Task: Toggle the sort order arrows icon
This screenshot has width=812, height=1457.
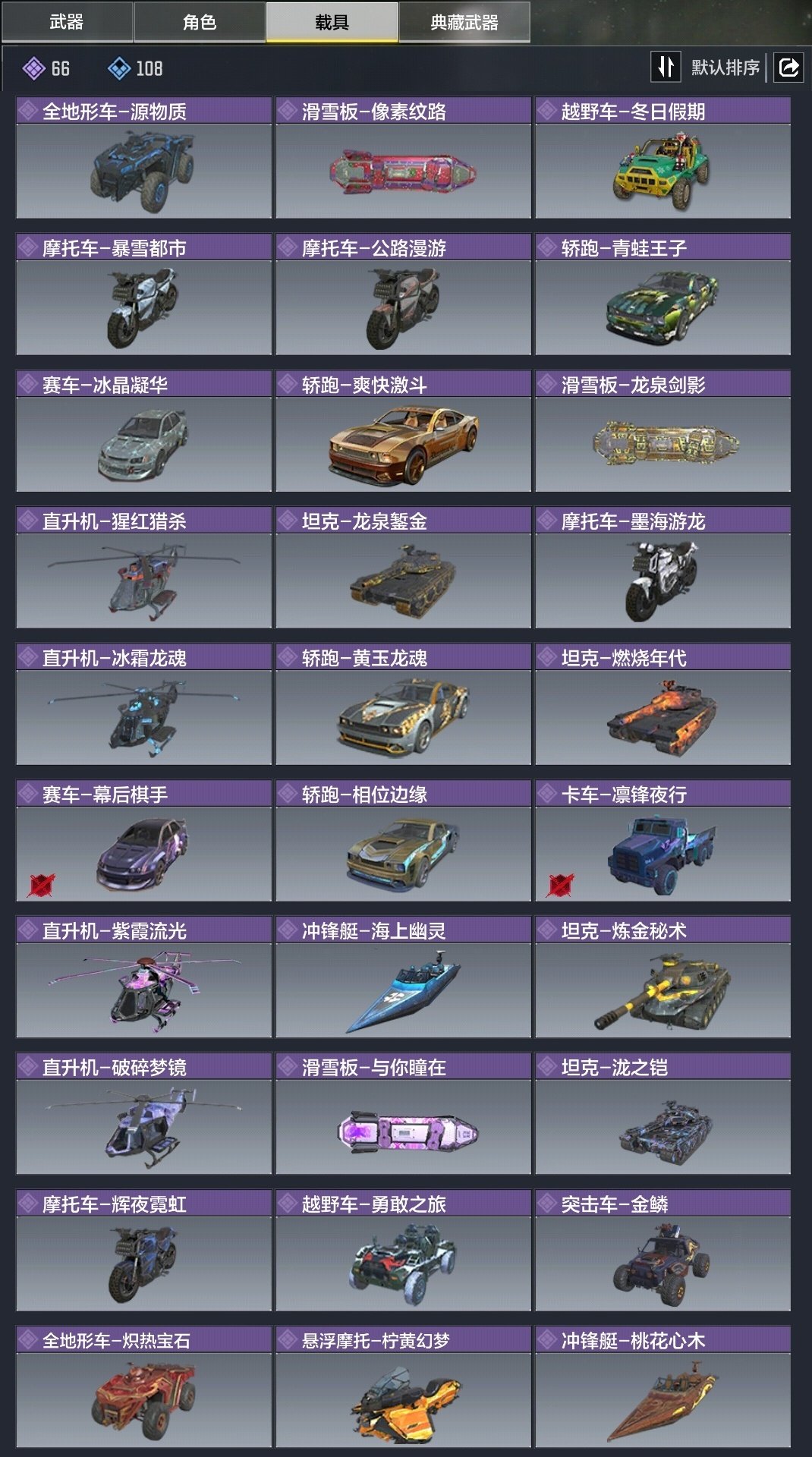Action: pos(666,67)
